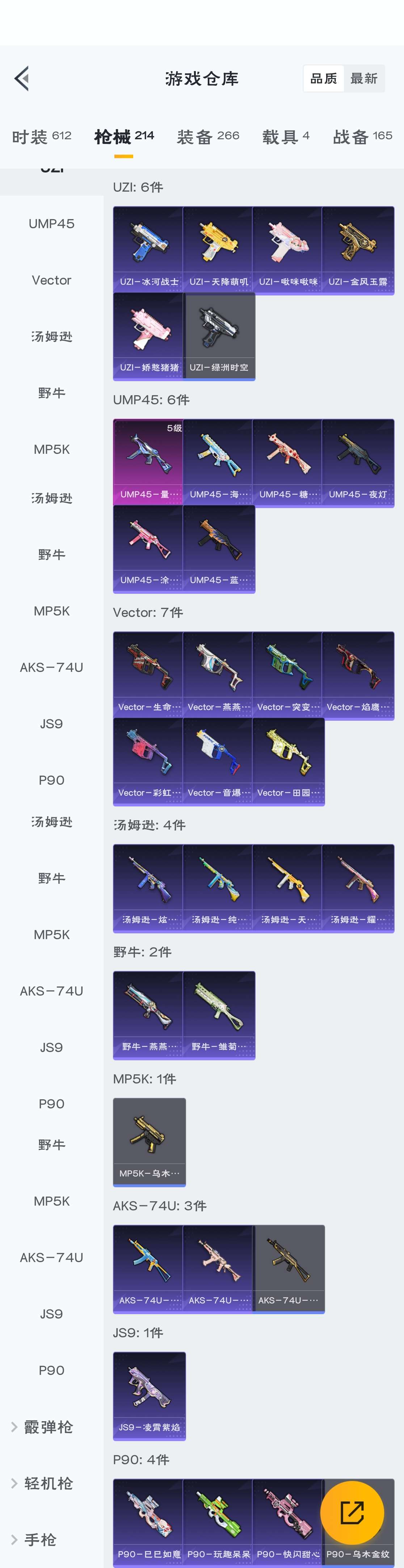Image resolution: width=404 pixels, height=1568 pixels.
Task: Switch to the 时装 tab
Action: coord(41,136)
